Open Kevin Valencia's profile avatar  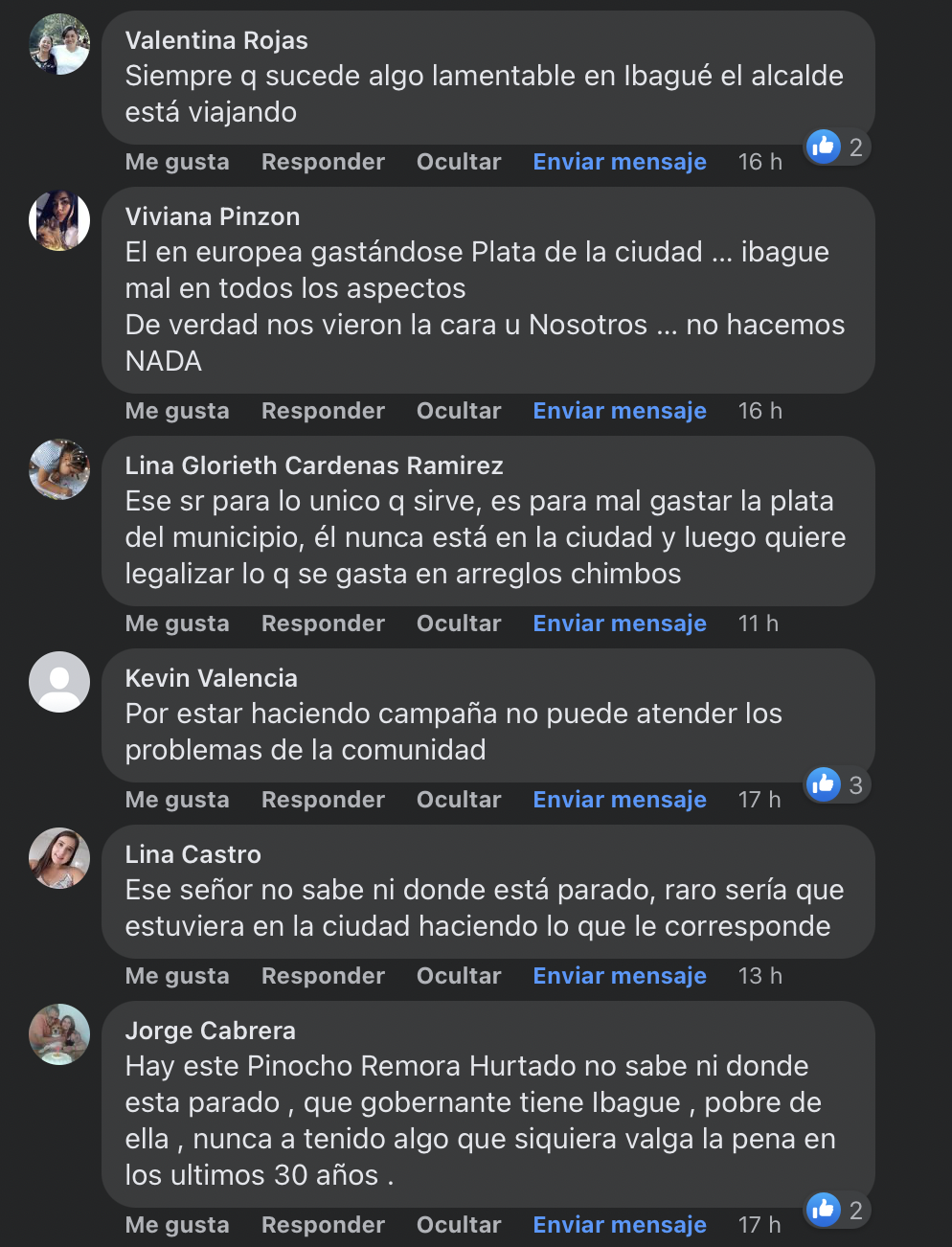59,682
